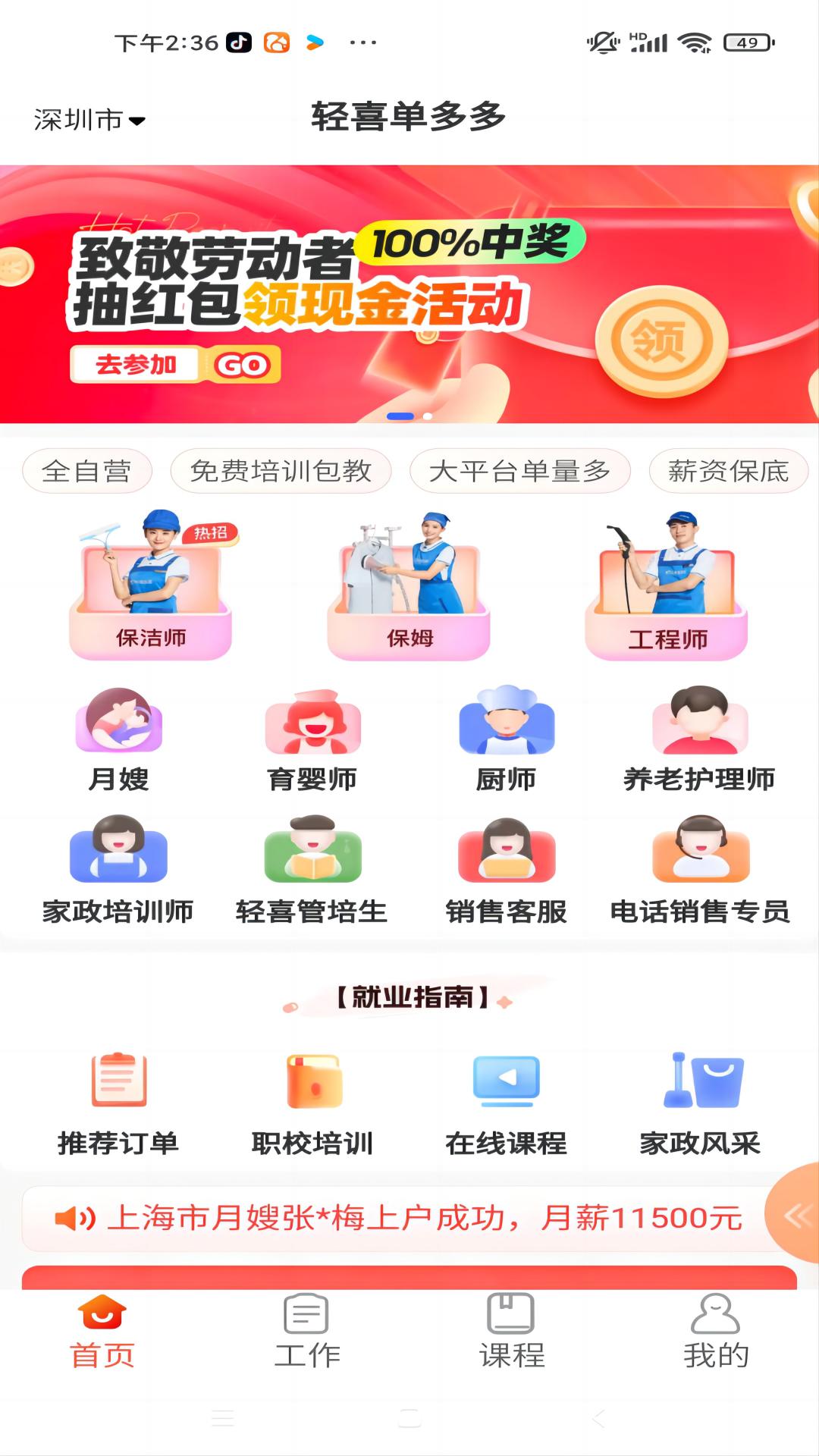Screen dimensions: 819x1456
Task: Go to the 我的 tab
Action: point(715,1332)
